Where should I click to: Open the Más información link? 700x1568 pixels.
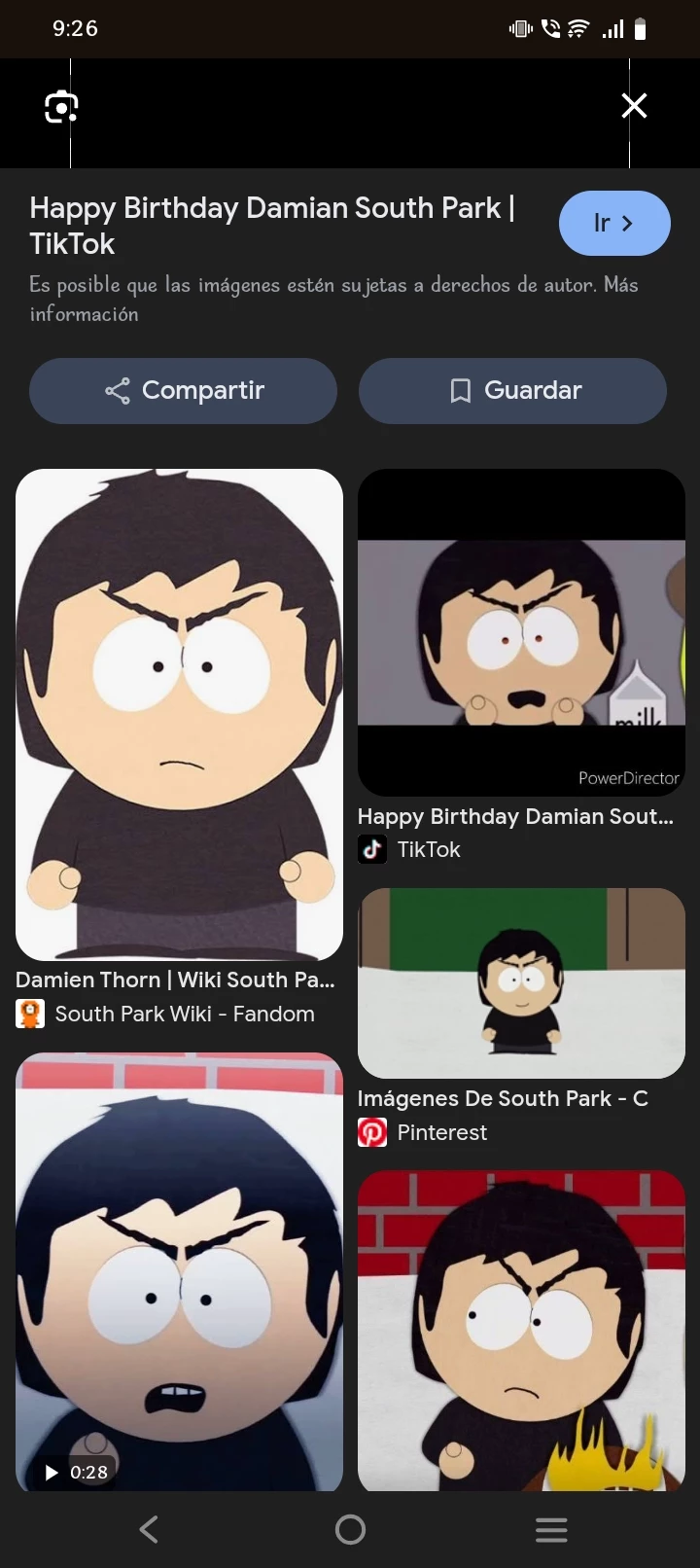coord(84,314)
